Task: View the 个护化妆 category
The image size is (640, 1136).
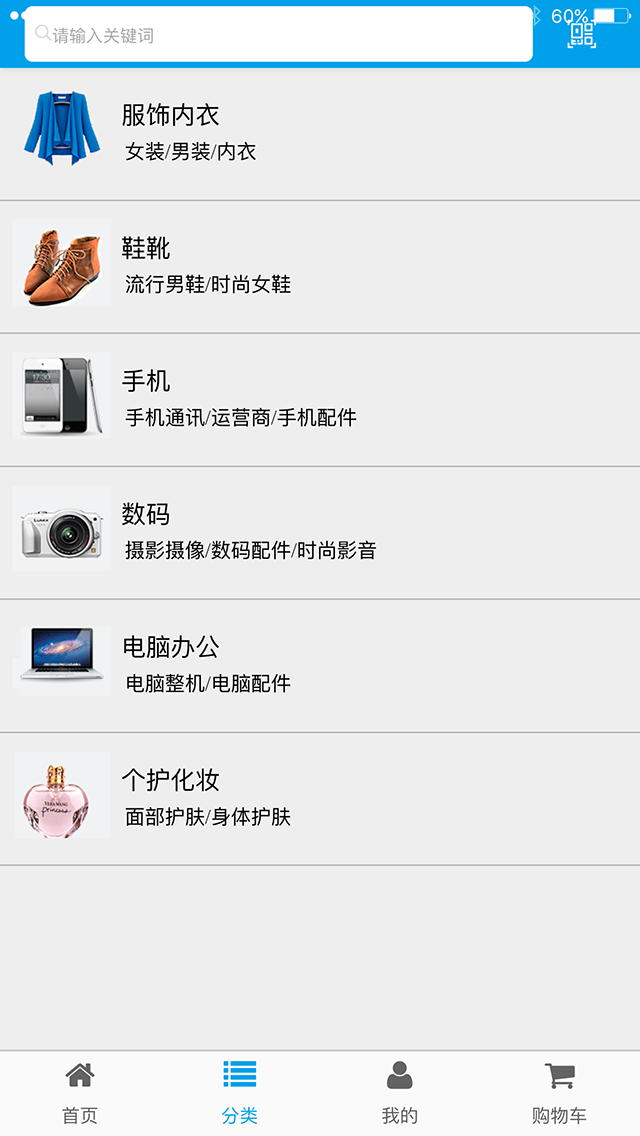Action: coord(320,798)
